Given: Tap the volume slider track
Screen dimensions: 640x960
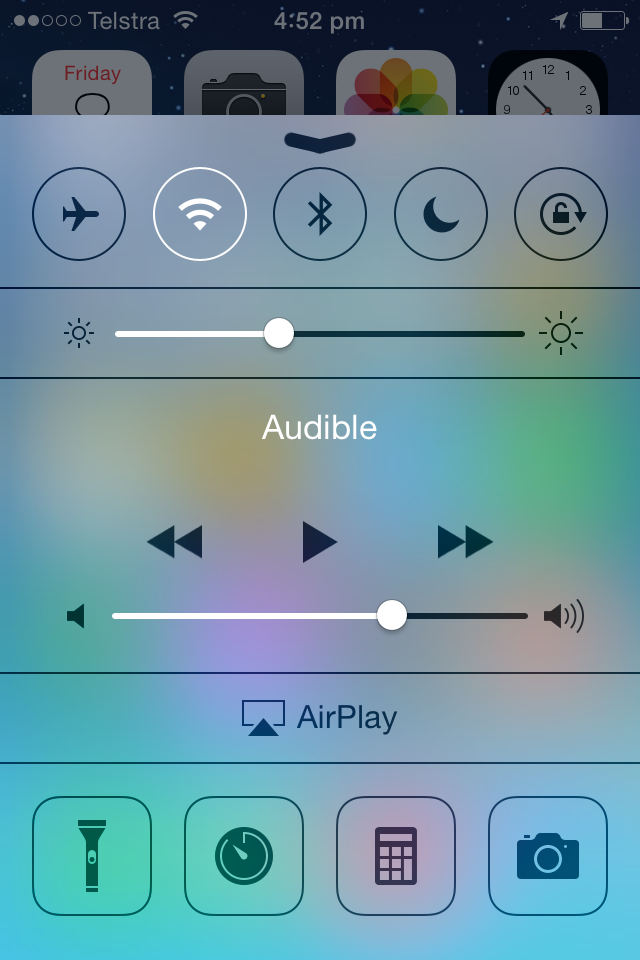Looking at the screenshot, I should tap(250, 616).
